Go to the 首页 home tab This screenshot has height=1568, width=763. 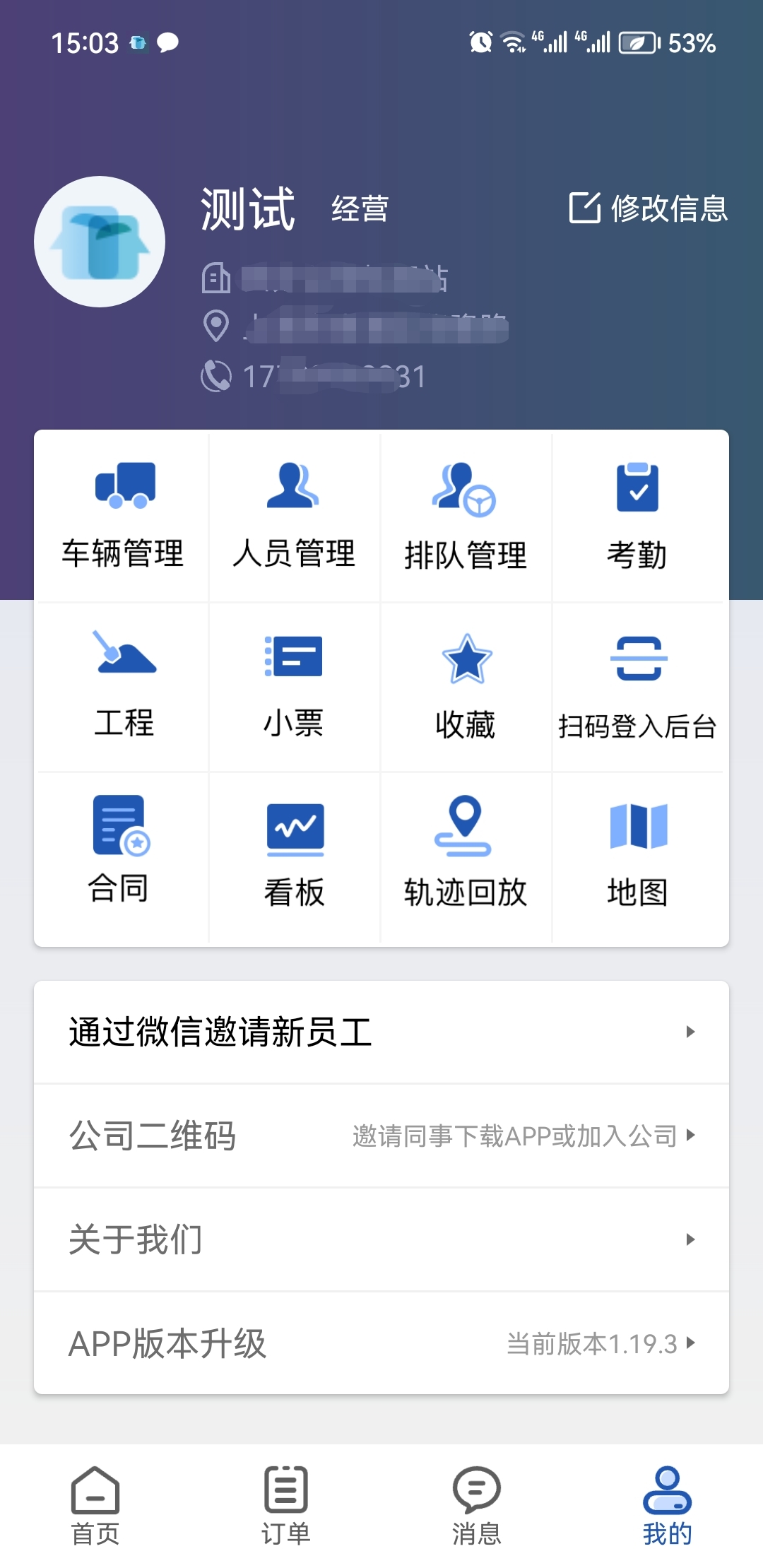[95, 1505]
